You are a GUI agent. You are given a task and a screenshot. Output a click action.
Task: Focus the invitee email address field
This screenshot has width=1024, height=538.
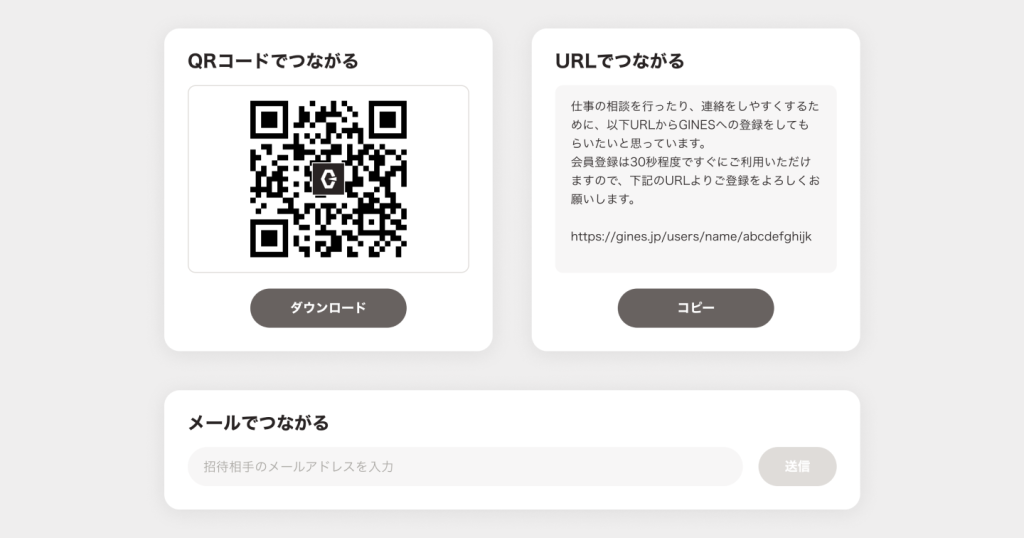click(x=465, y=466)
